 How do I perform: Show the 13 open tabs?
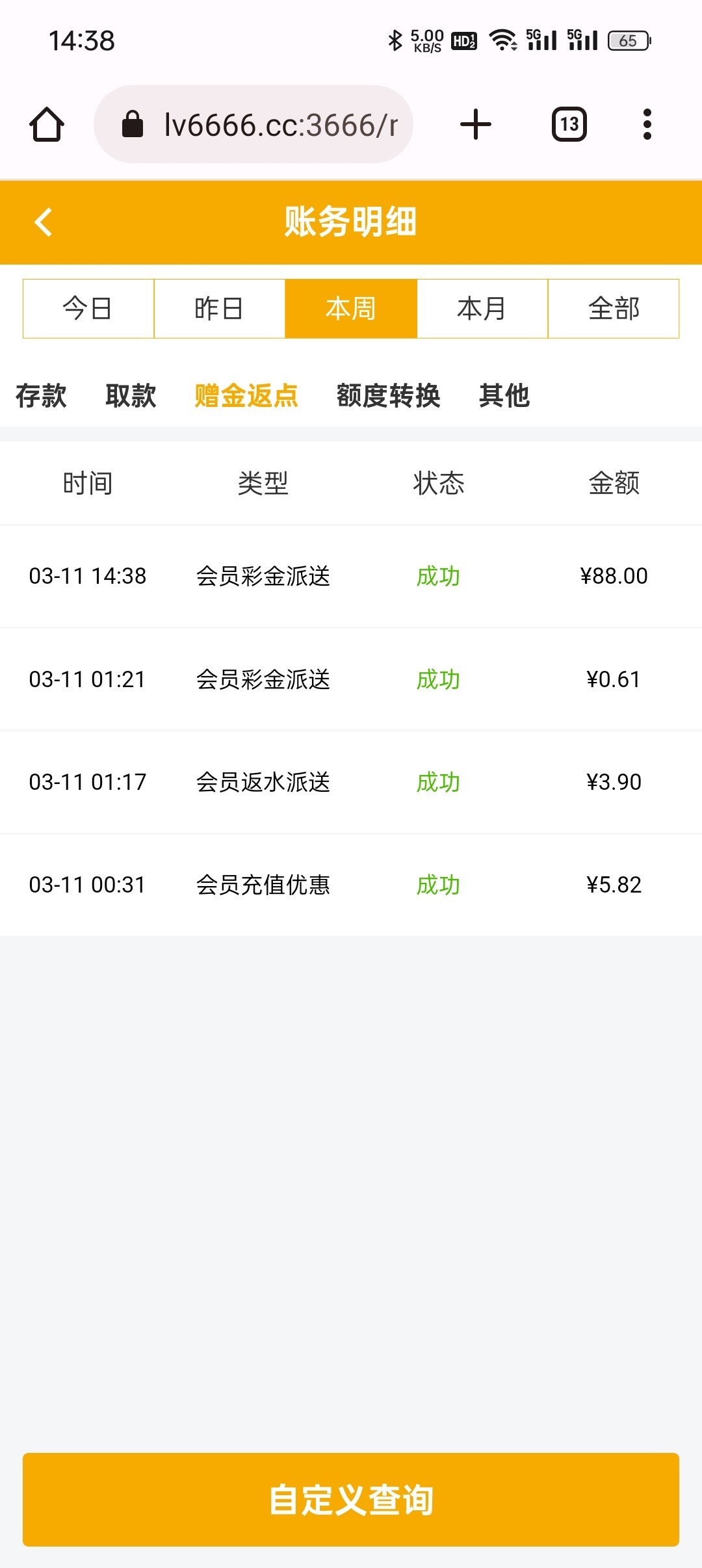569,124
